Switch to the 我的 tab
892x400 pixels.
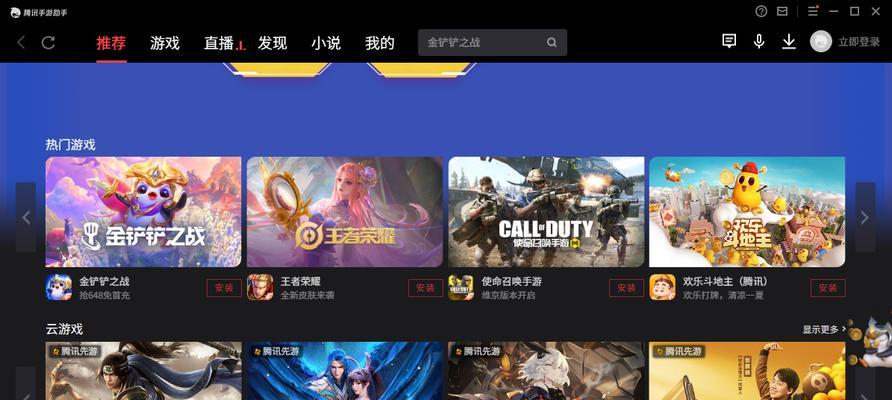pos(380,43)
